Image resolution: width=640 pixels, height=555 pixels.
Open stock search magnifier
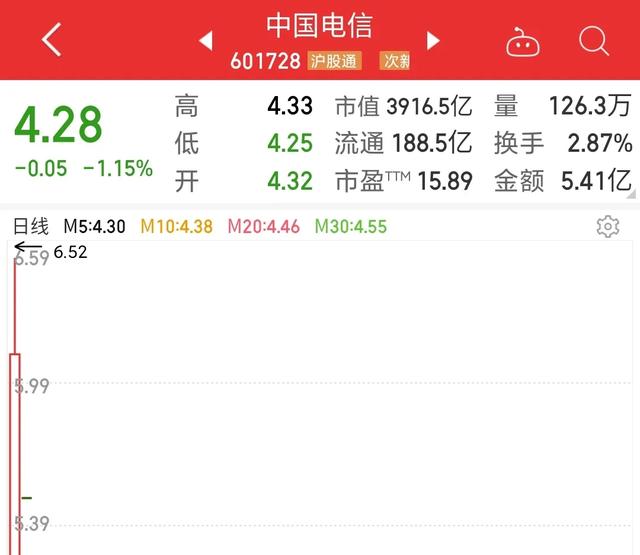pos(593,40)
